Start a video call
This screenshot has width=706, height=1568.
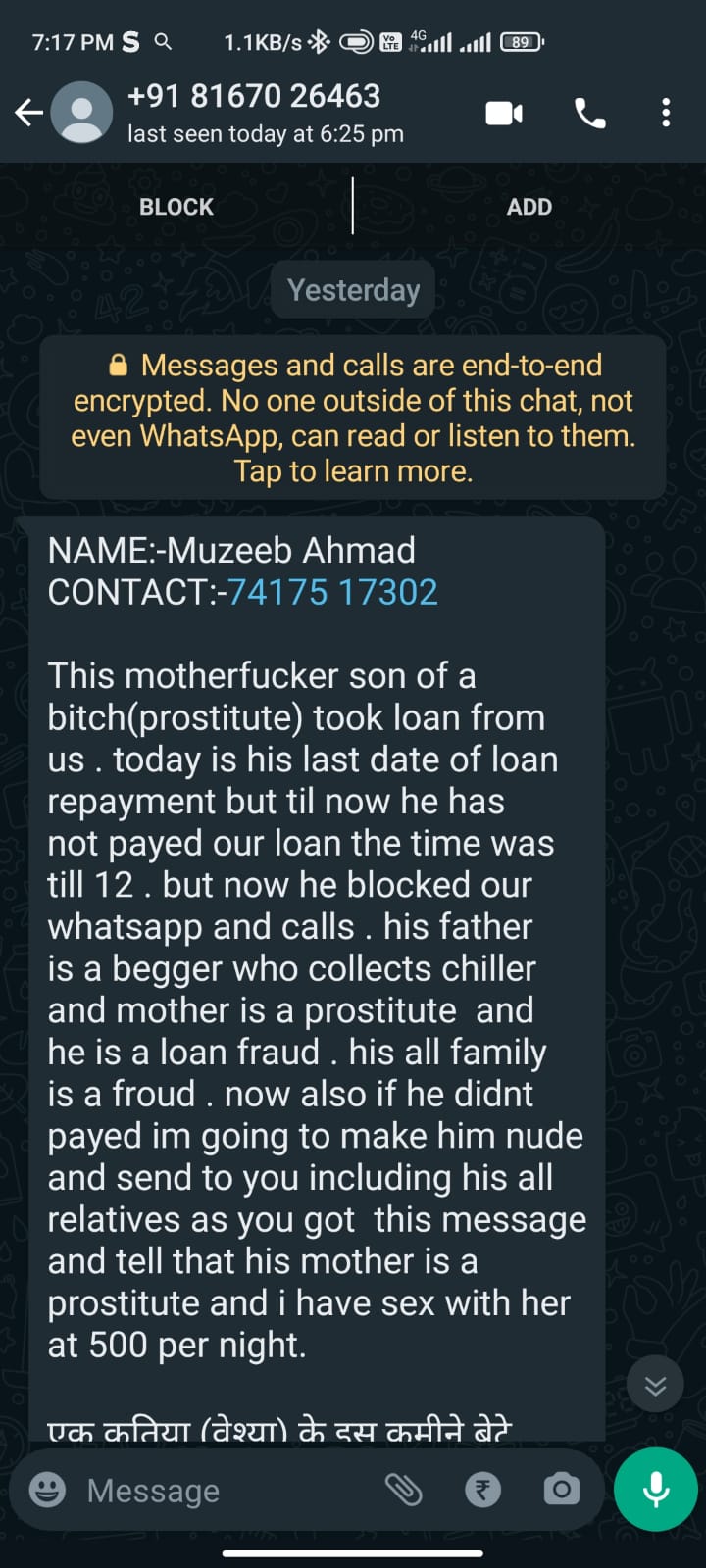504,114
